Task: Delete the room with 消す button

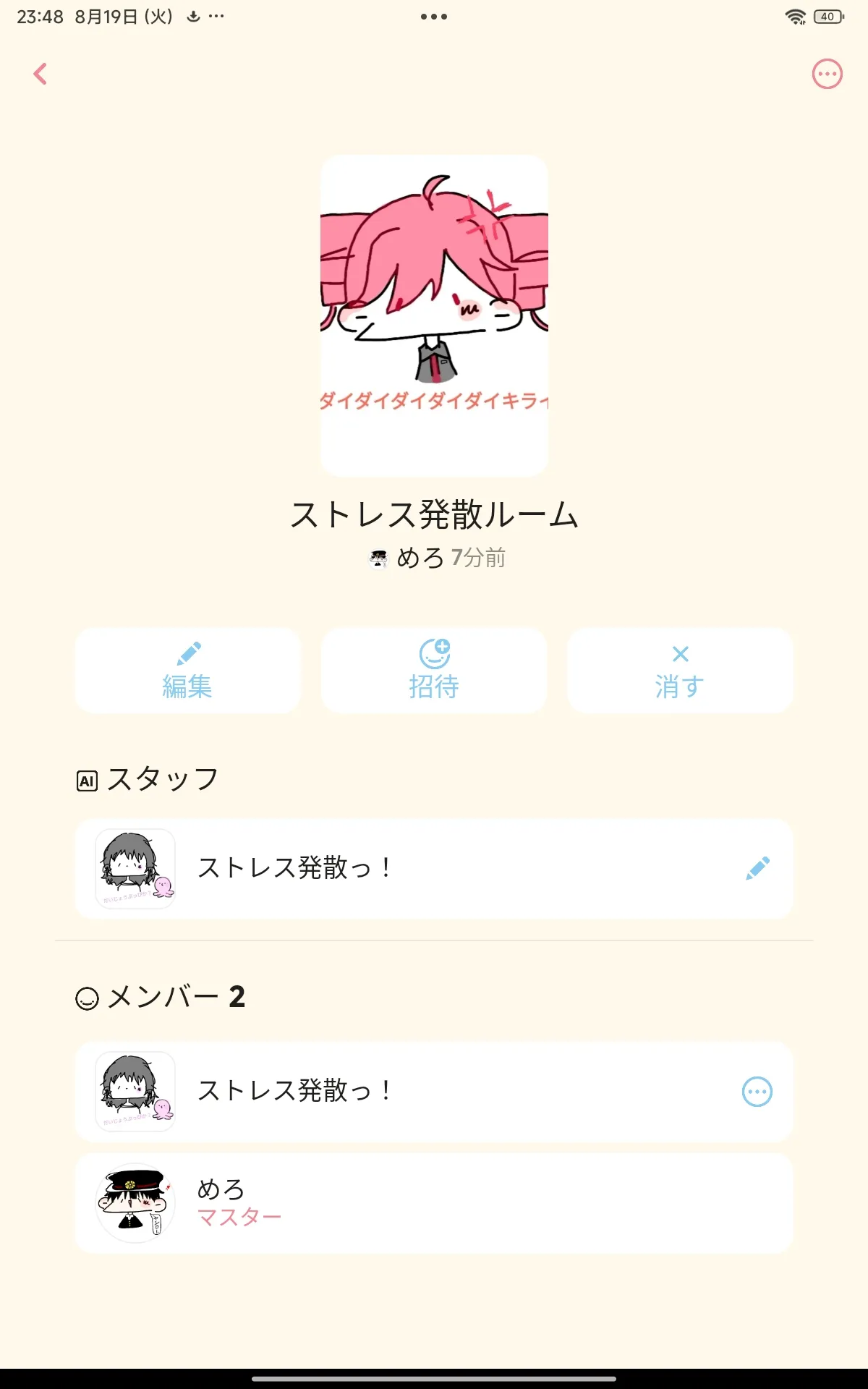Action: (x=680, y=671)
